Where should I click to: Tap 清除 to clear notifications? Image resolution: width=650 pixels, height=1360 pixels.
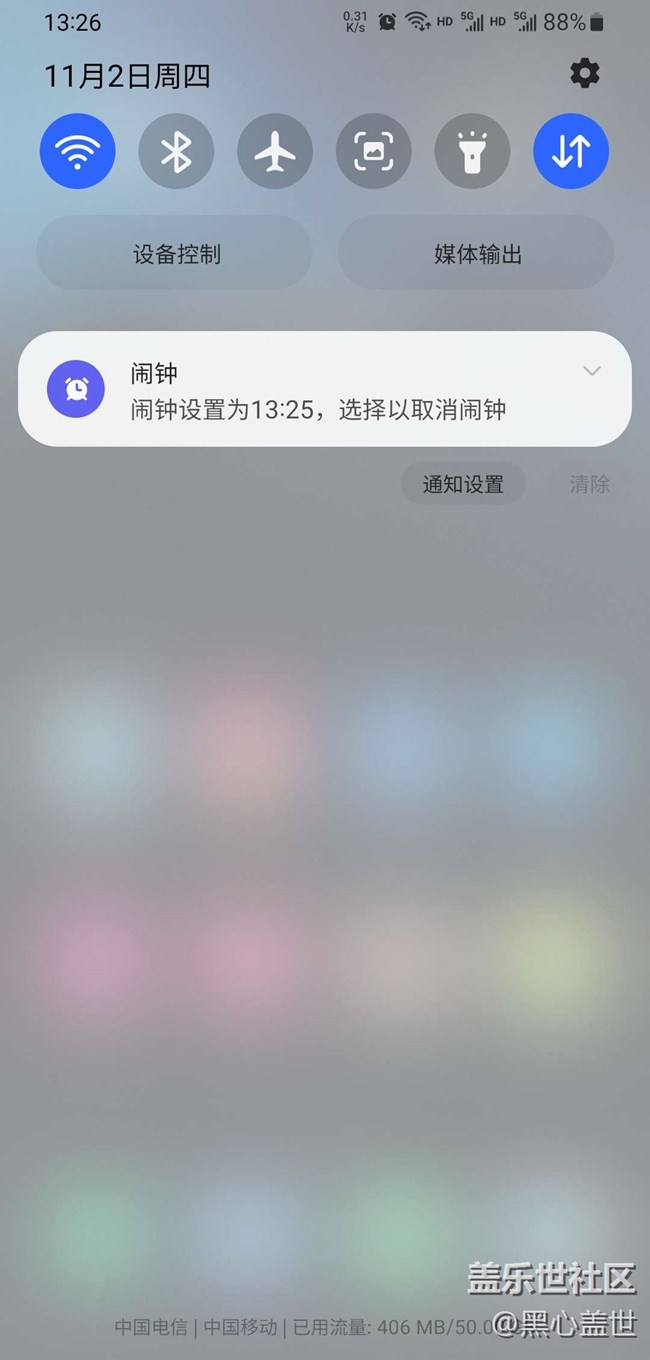(x=590, y=485)
